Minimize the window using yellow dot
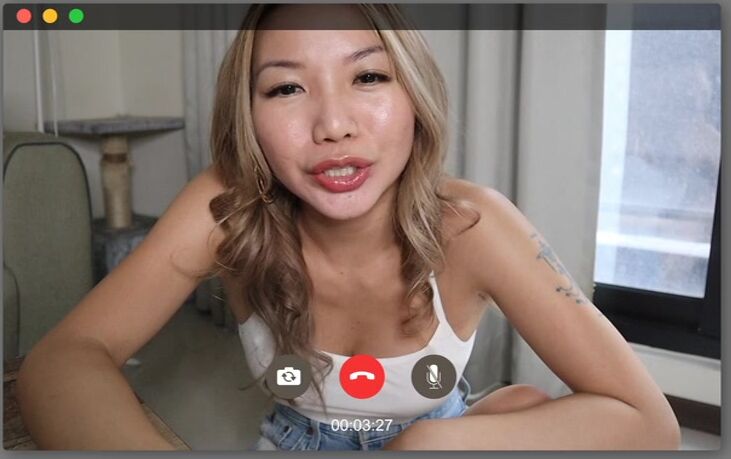The height and width of the screenshot is (459, 731). tap(50, 16)
